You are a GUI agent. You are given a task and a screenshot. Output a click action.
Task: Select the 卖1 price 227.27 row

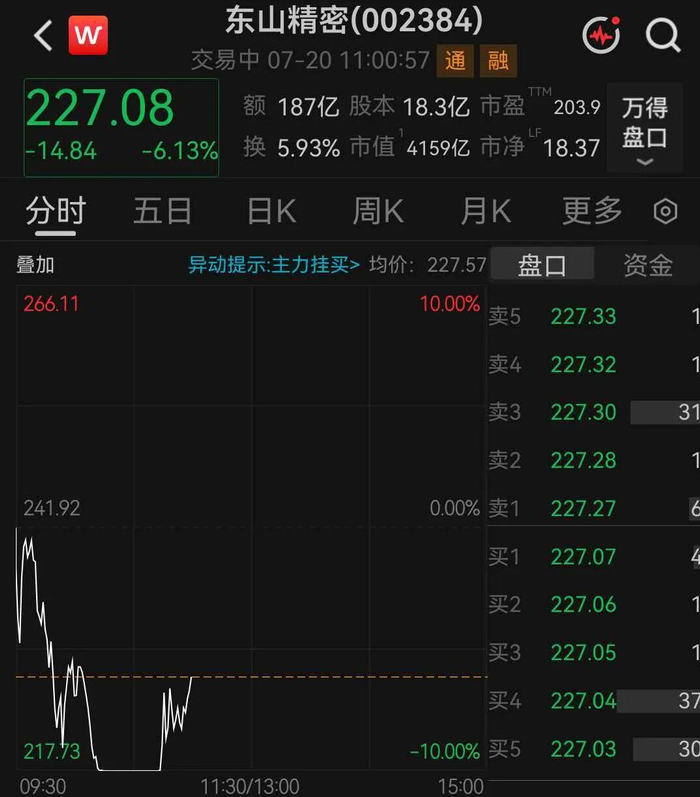tap(594, 508)
